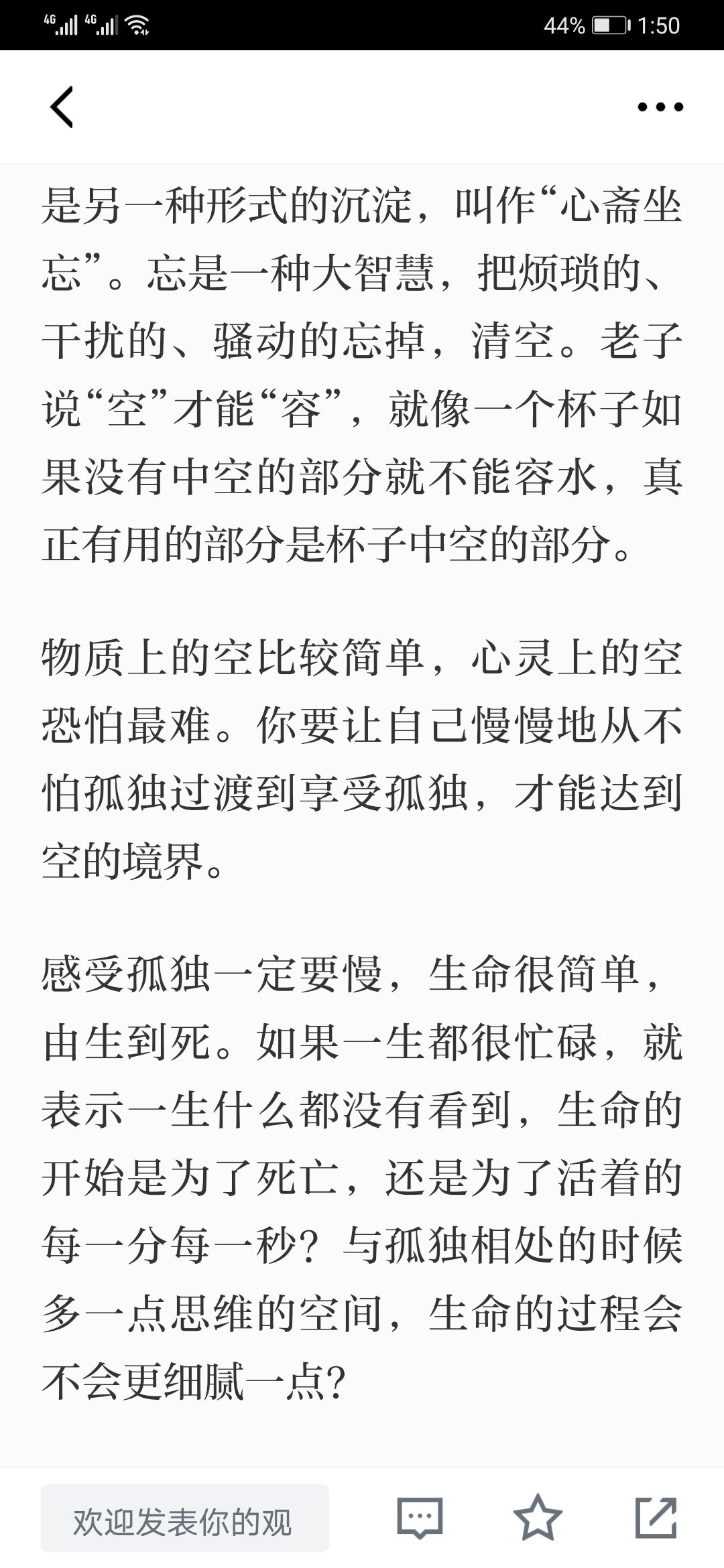This screenshot has width=724, height=1568.
Task: Share the article via the share icon
Action: 656,1517
